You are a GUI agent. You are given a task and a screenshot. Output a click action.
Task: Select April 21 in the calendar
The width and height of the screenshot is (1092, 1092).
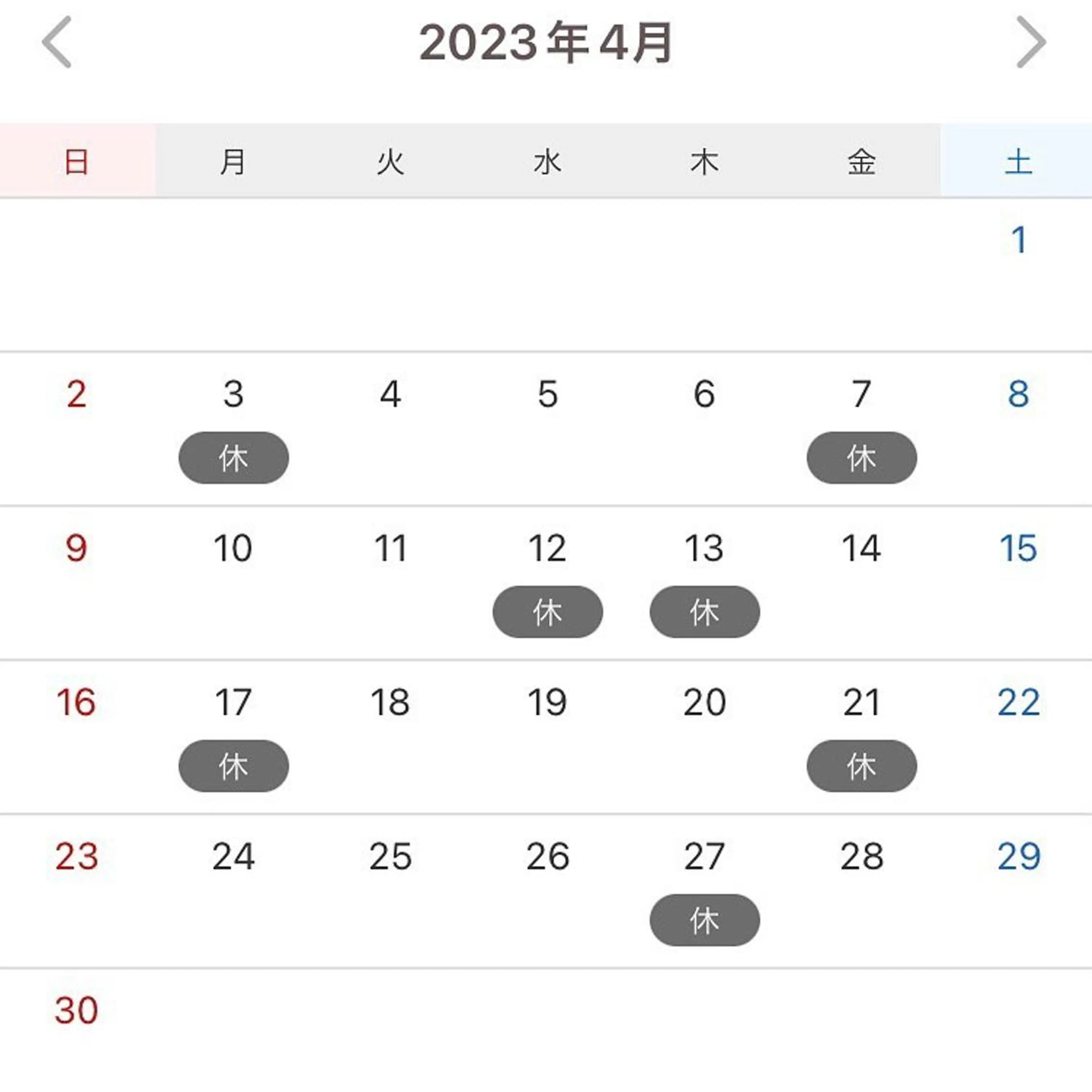click(861, 703)
